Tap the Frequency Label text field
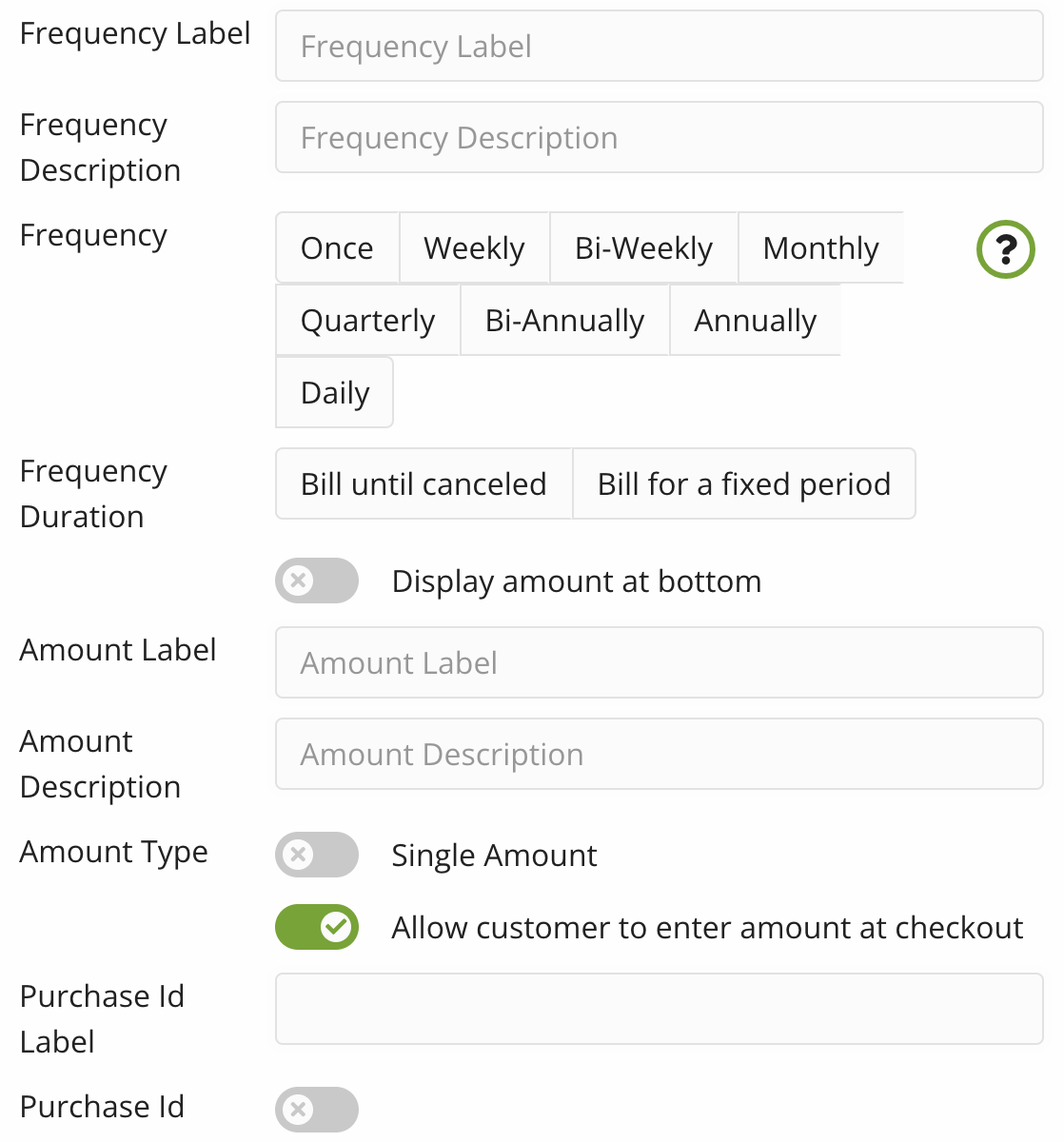 (x=659, y=47)
